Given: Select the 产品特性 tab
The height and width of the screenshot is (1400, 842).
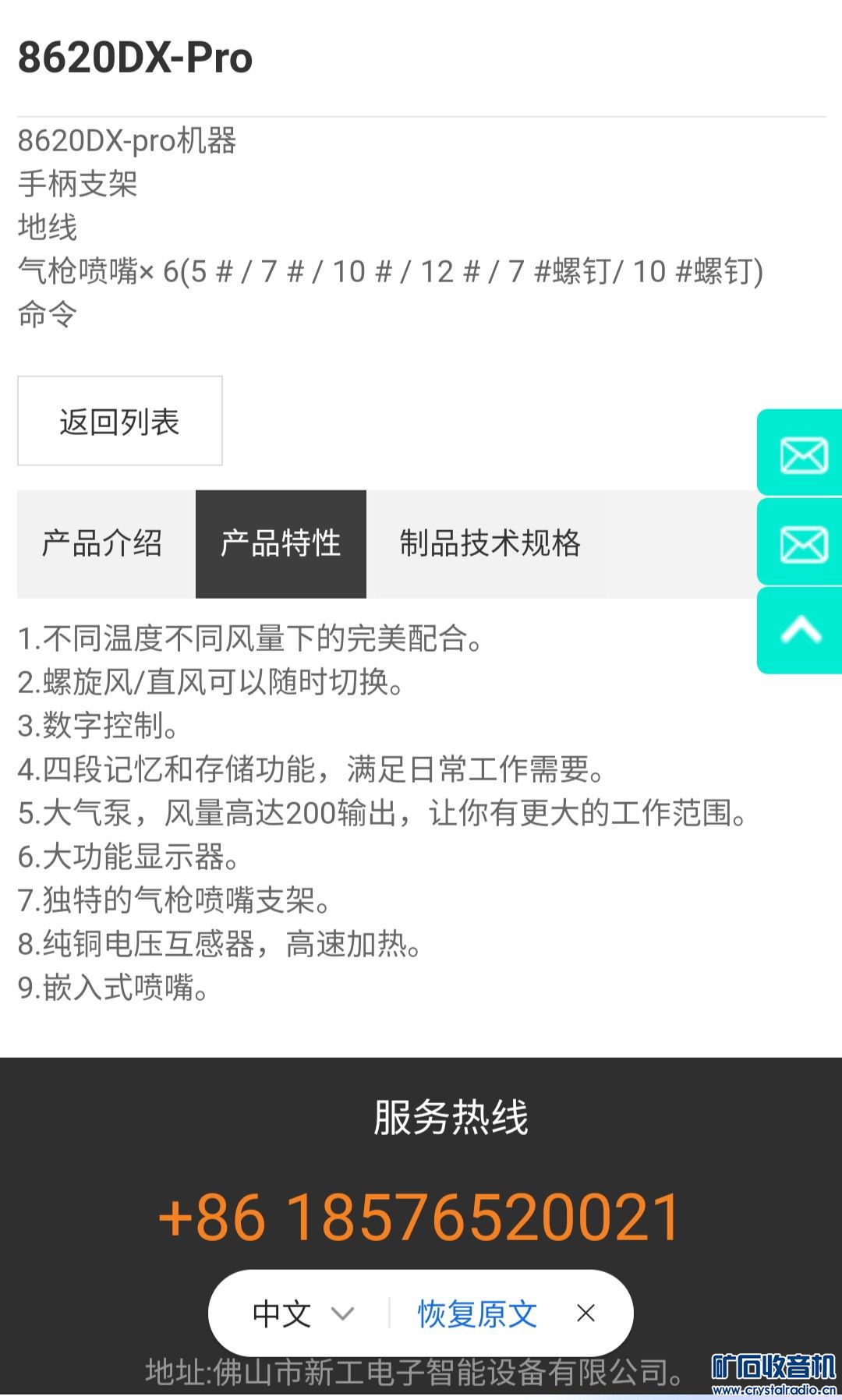Looking at the screenshot, I should click(281, 543).
